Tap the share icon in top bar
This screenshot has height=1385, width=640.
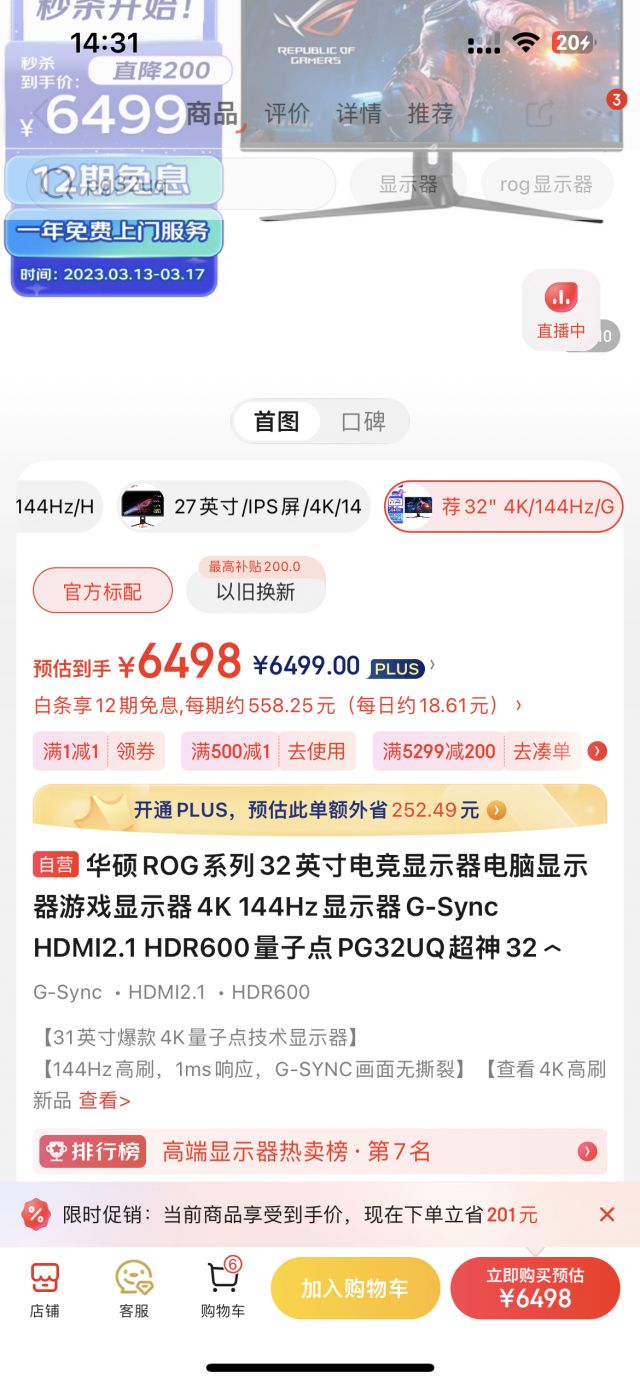coord(540,114)
